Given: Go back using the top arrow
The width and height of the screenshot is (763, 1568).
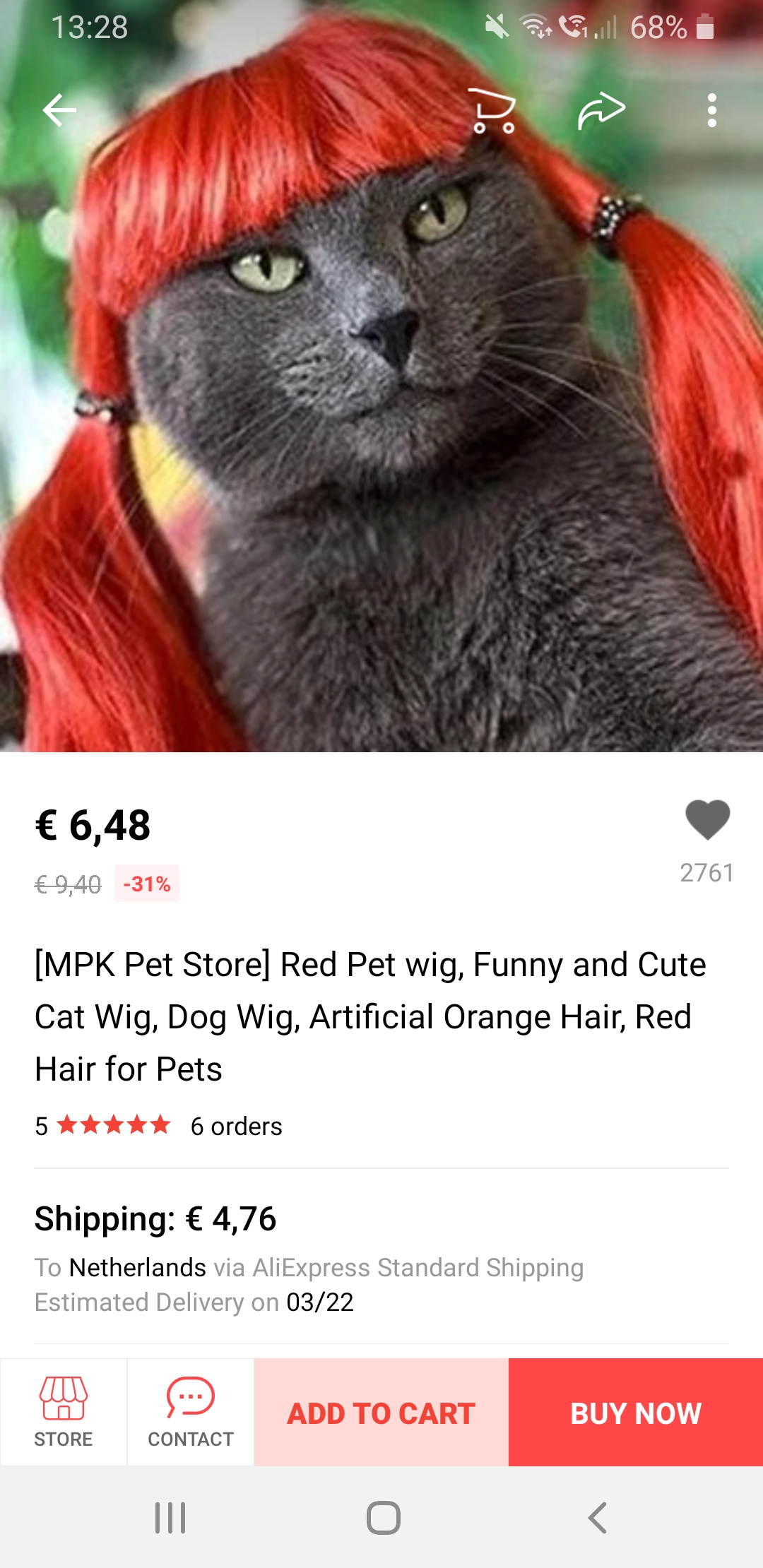Looking at the screenshot, I should [59, 110].
